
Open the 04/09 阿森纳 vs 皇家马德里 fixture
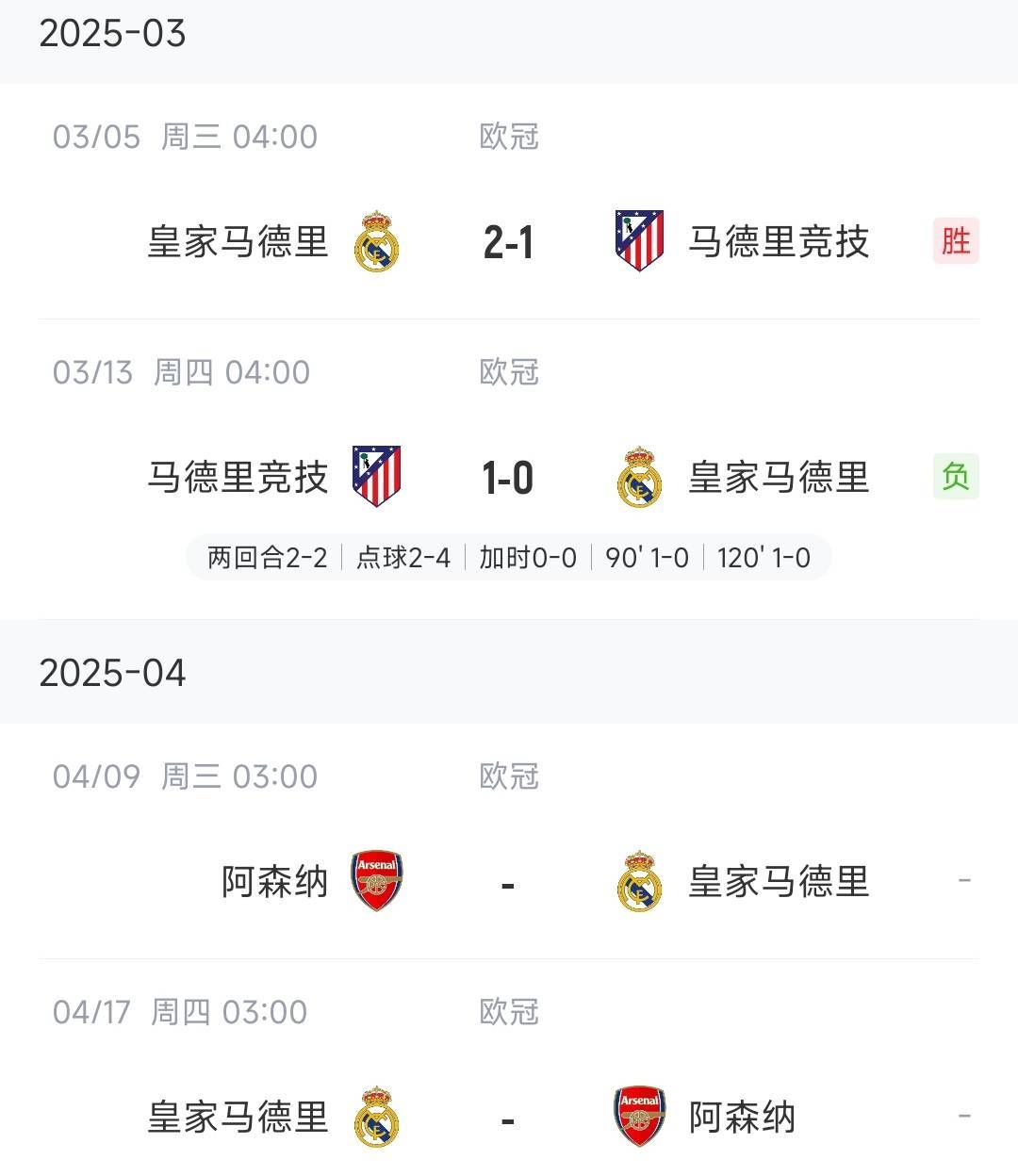click(x=508, y=883)
